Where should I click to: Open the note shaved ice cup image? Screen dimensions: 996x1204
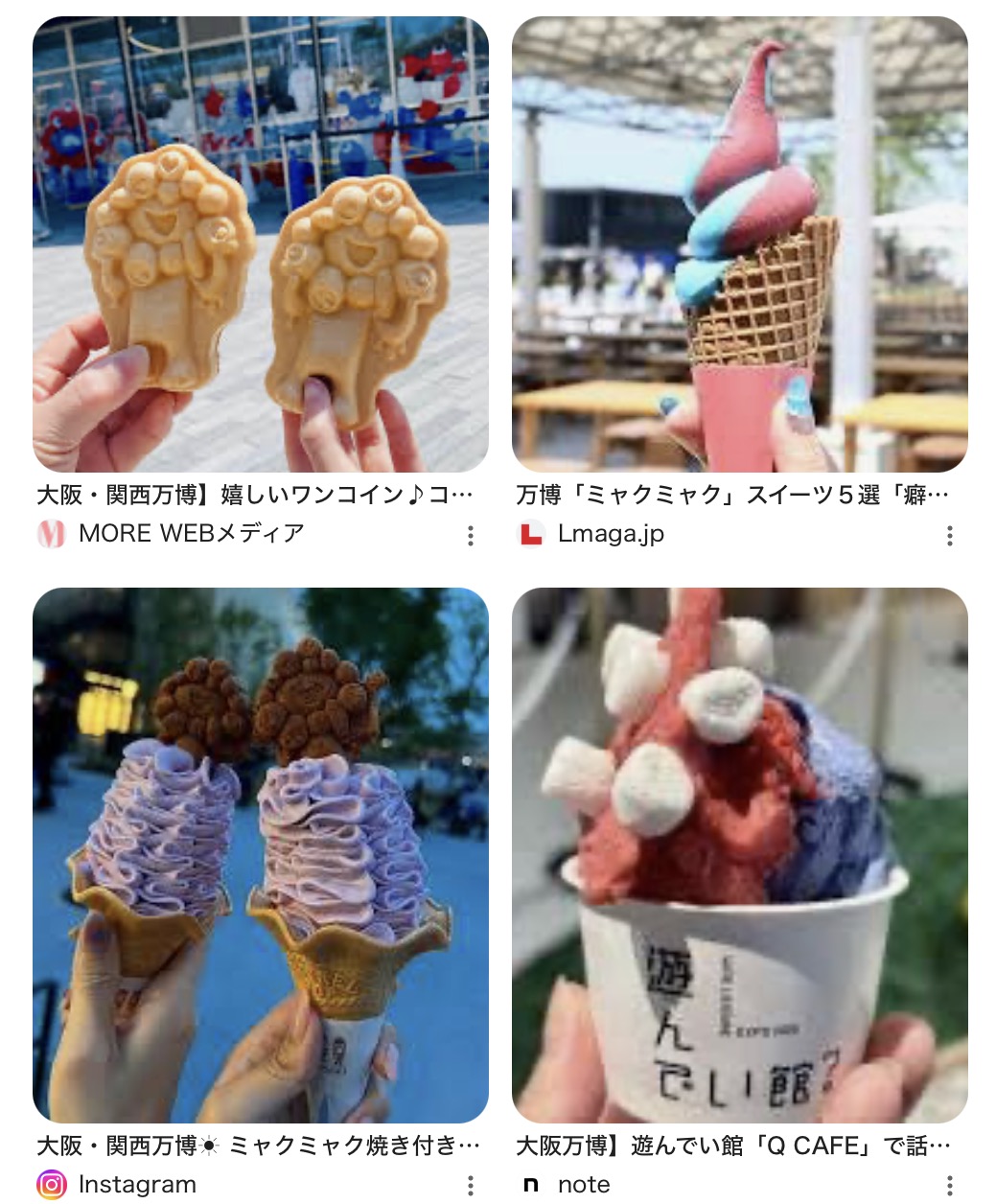pos(739,854)
